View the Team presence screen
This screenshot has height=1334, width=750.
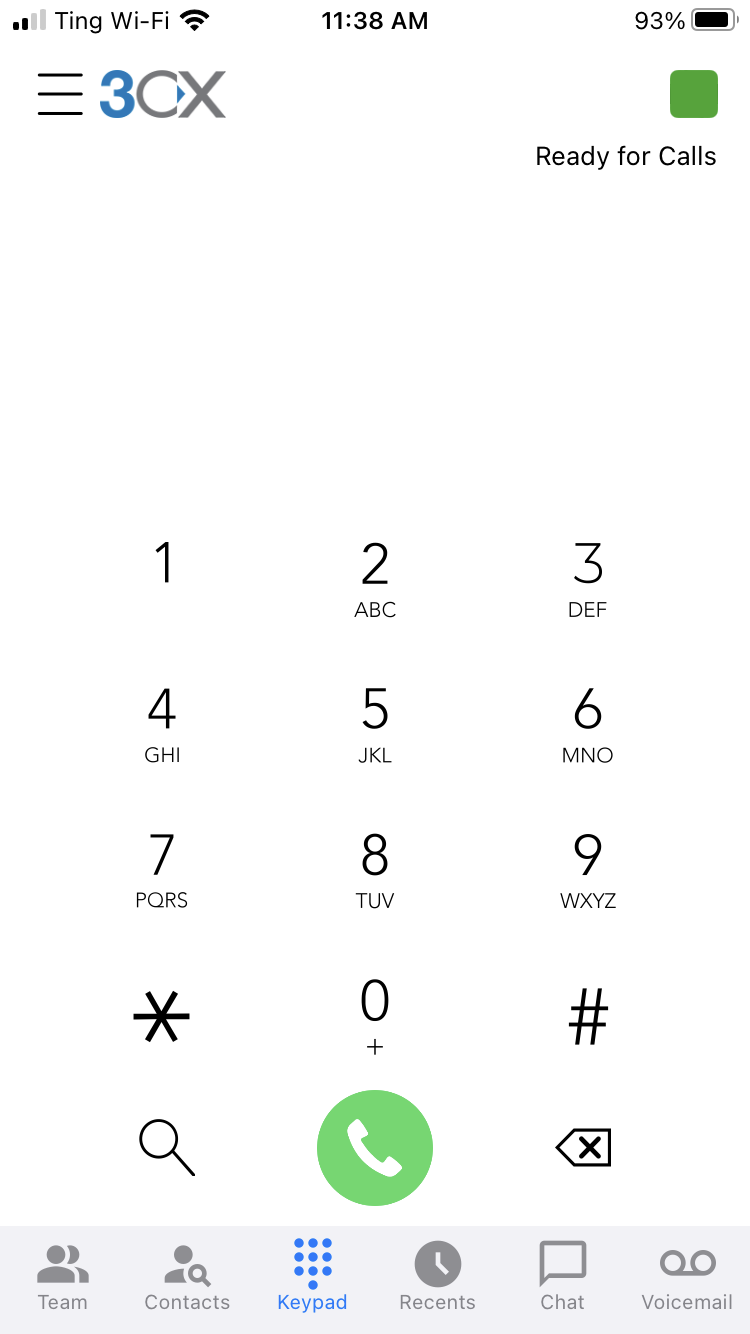pos(62,1275)
